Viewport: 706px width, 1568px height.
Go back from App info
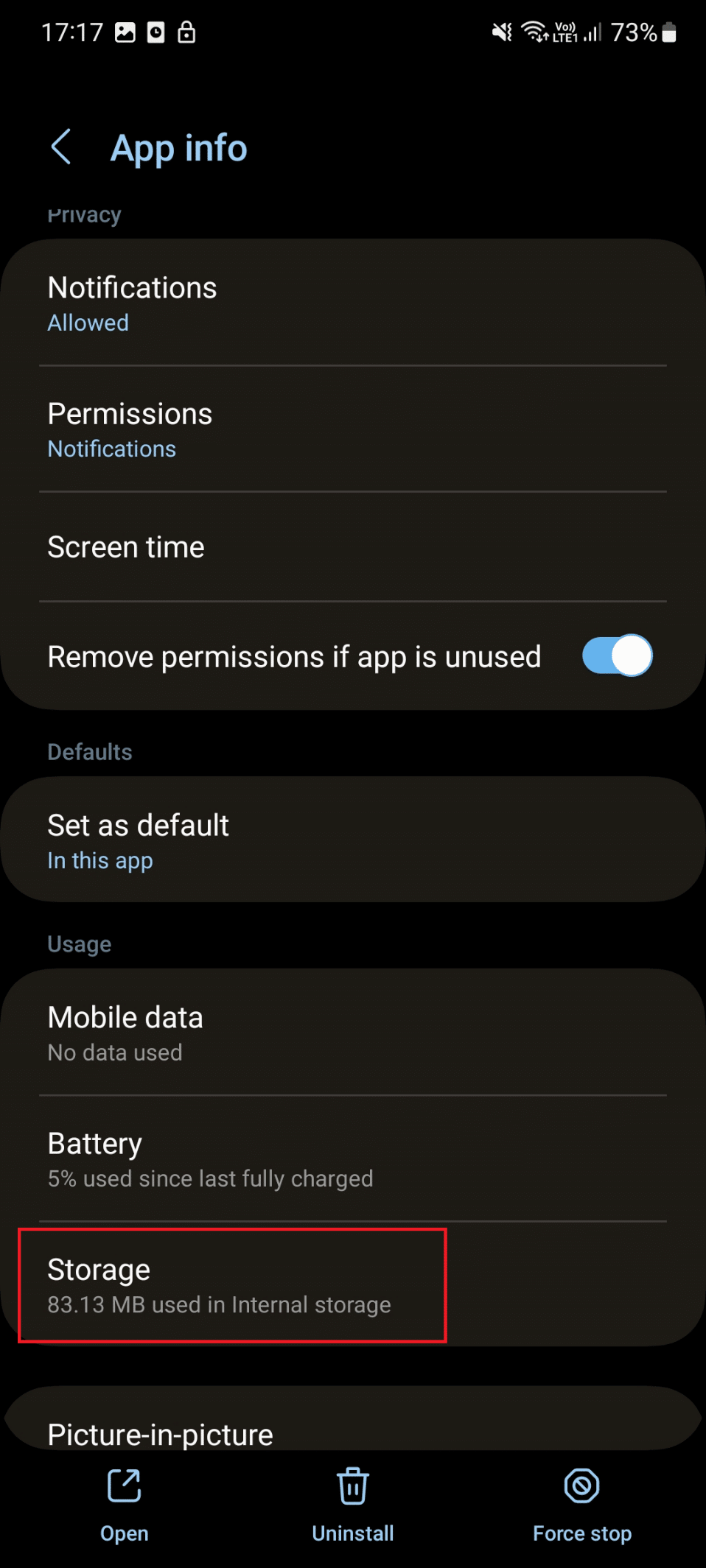click(61, 147)
